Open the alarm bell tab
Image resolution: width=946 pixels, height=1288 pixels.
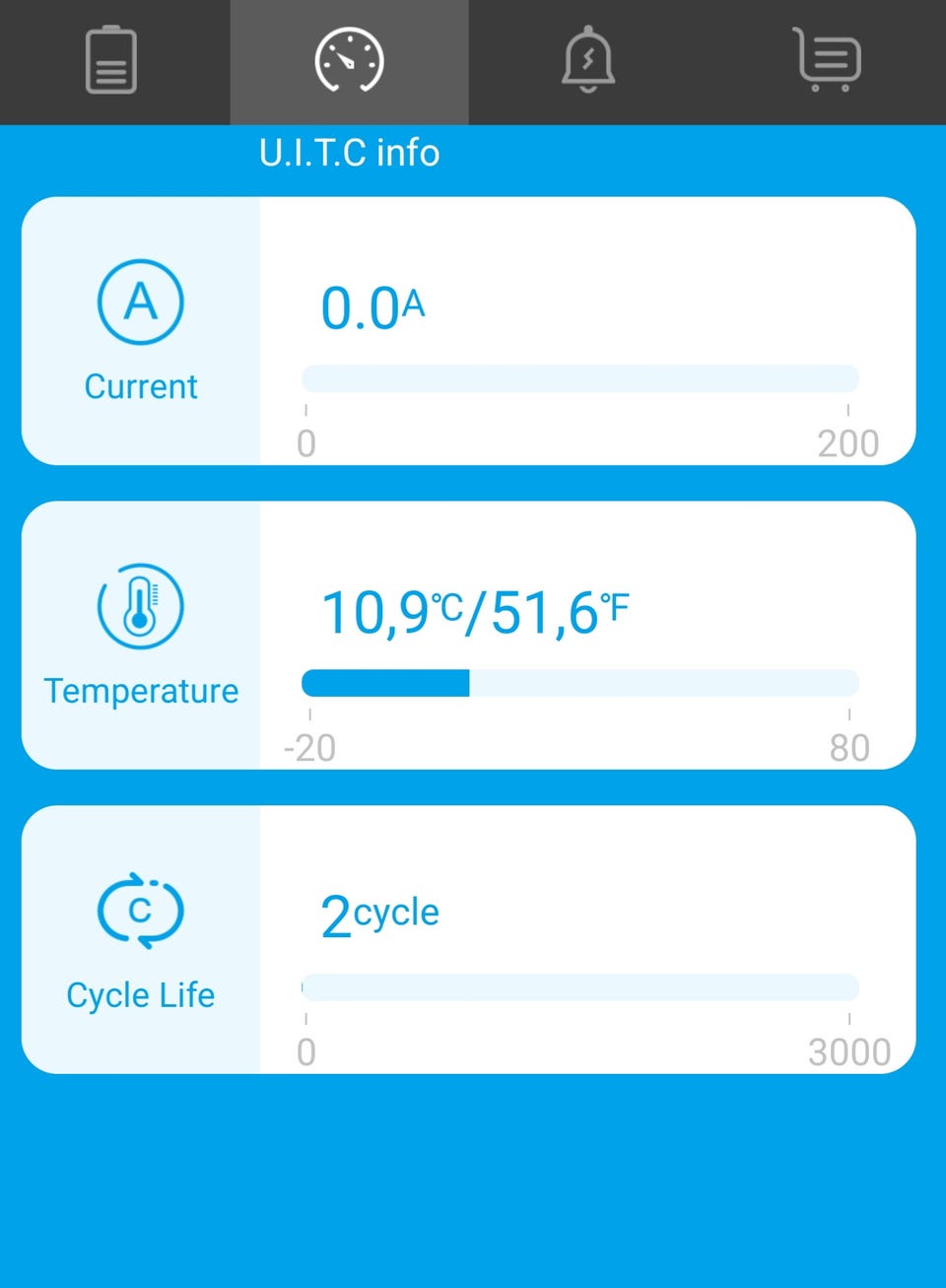(x=588, y=61)
